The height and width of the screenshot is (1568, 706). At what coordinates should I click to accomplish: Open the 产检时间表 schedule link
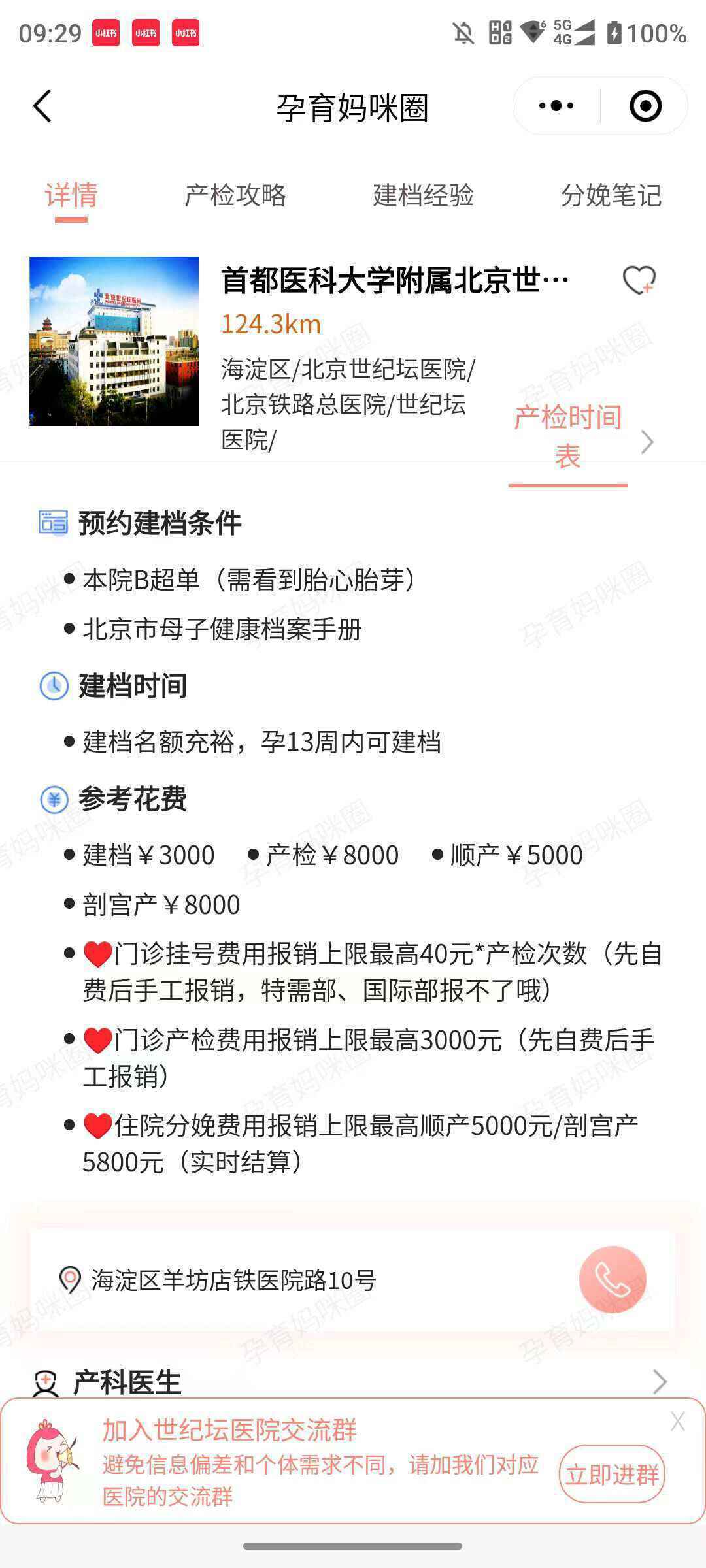567,436
